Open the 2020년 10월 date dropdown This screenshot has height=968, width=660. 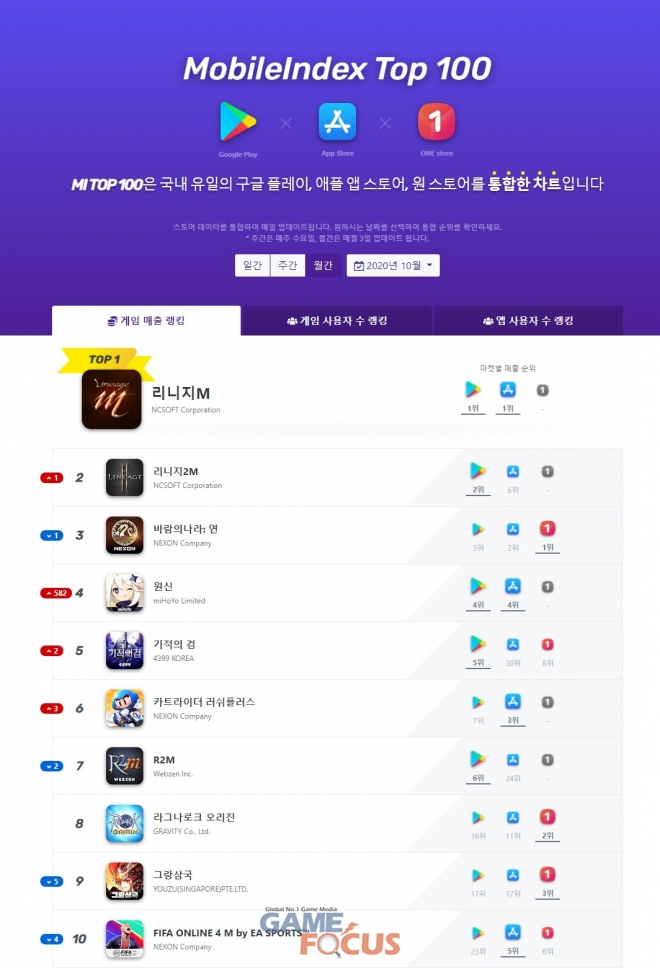point(393,266)
